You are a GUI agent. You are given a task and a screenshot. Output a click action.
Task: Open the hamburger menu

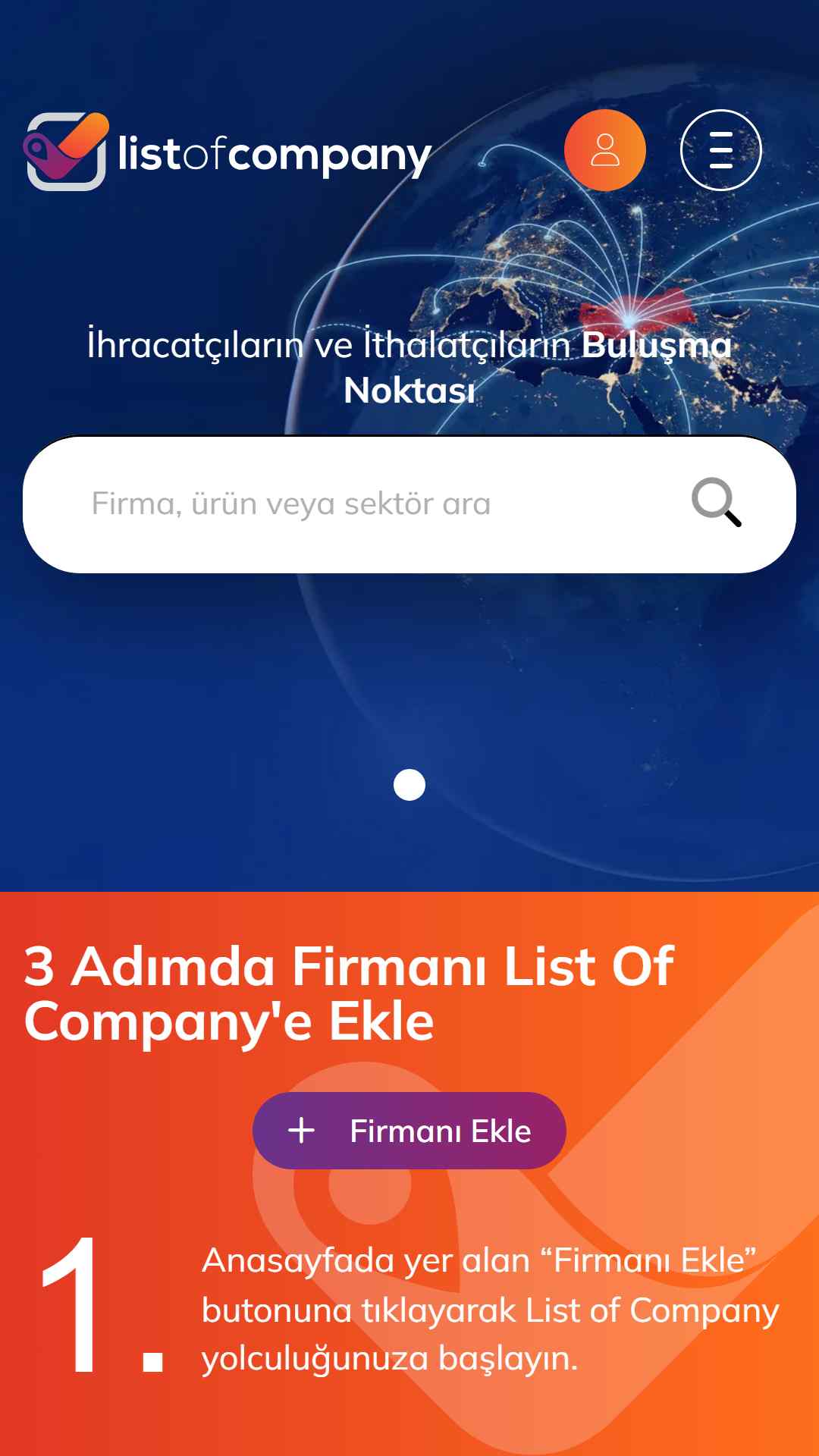click(x=720, y=150)
